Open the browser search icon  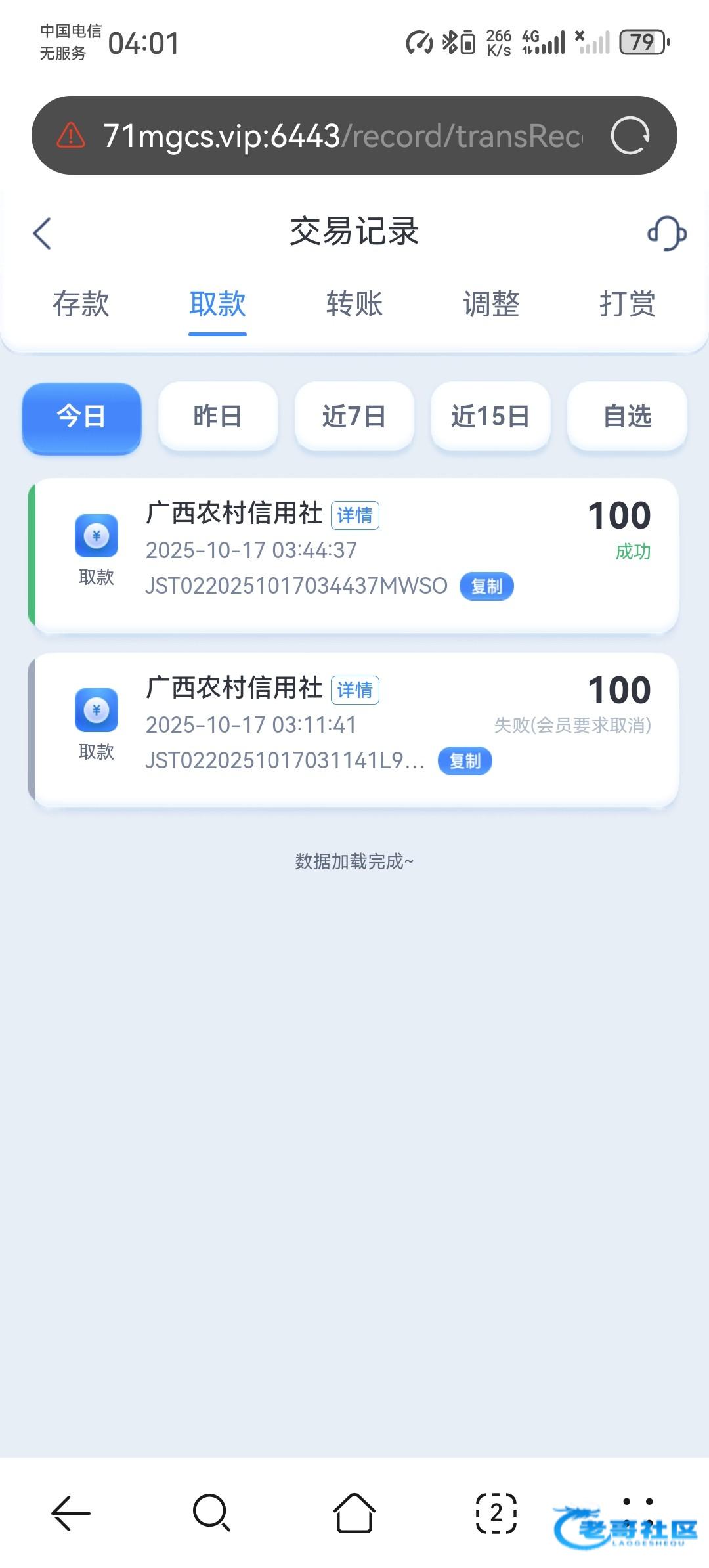tap(212, 1514)
